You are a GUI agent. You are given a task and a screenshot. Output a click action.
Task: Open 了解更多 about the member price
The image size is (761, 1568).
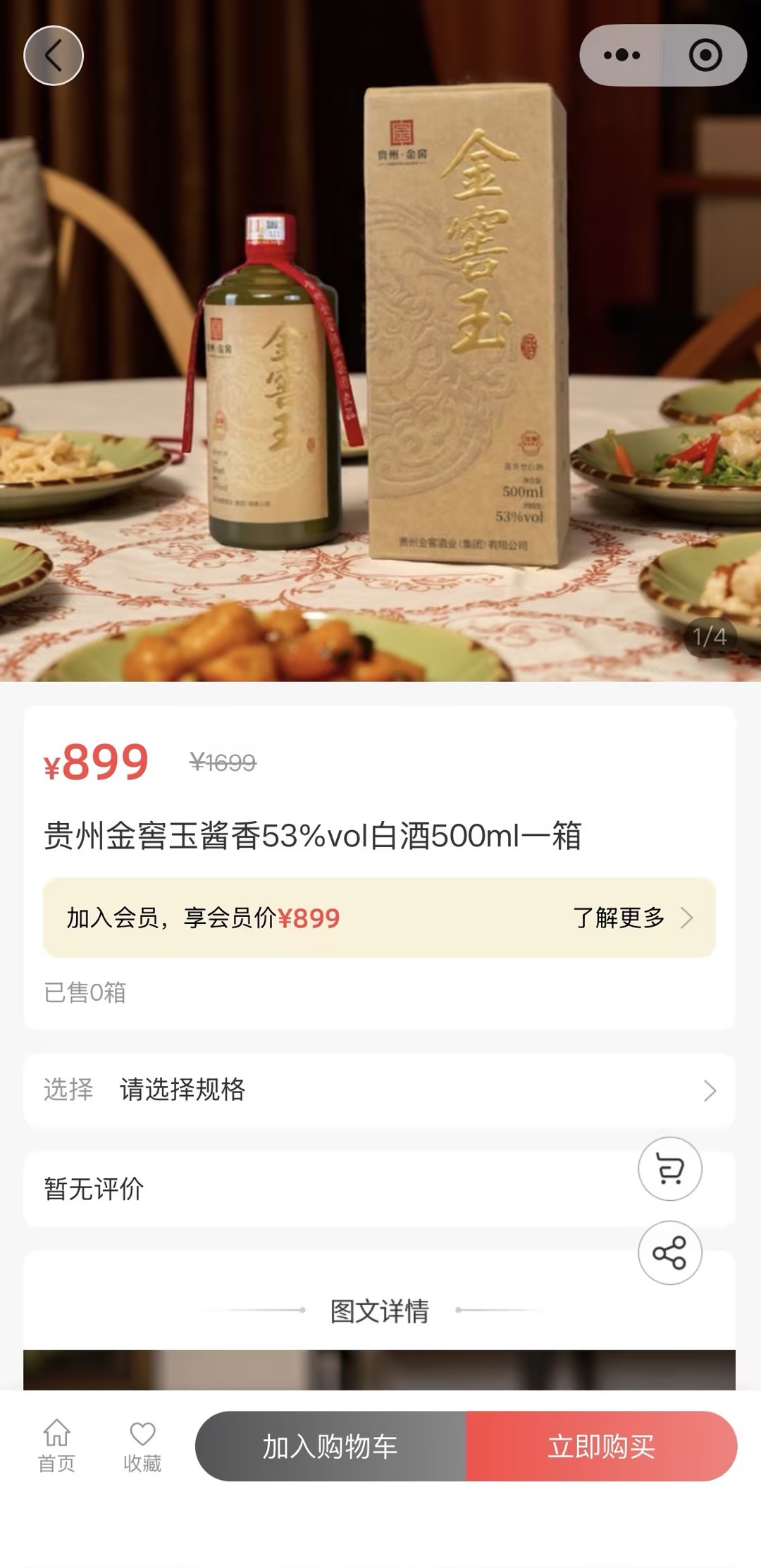pyautogui.click(x=632, y=918)
